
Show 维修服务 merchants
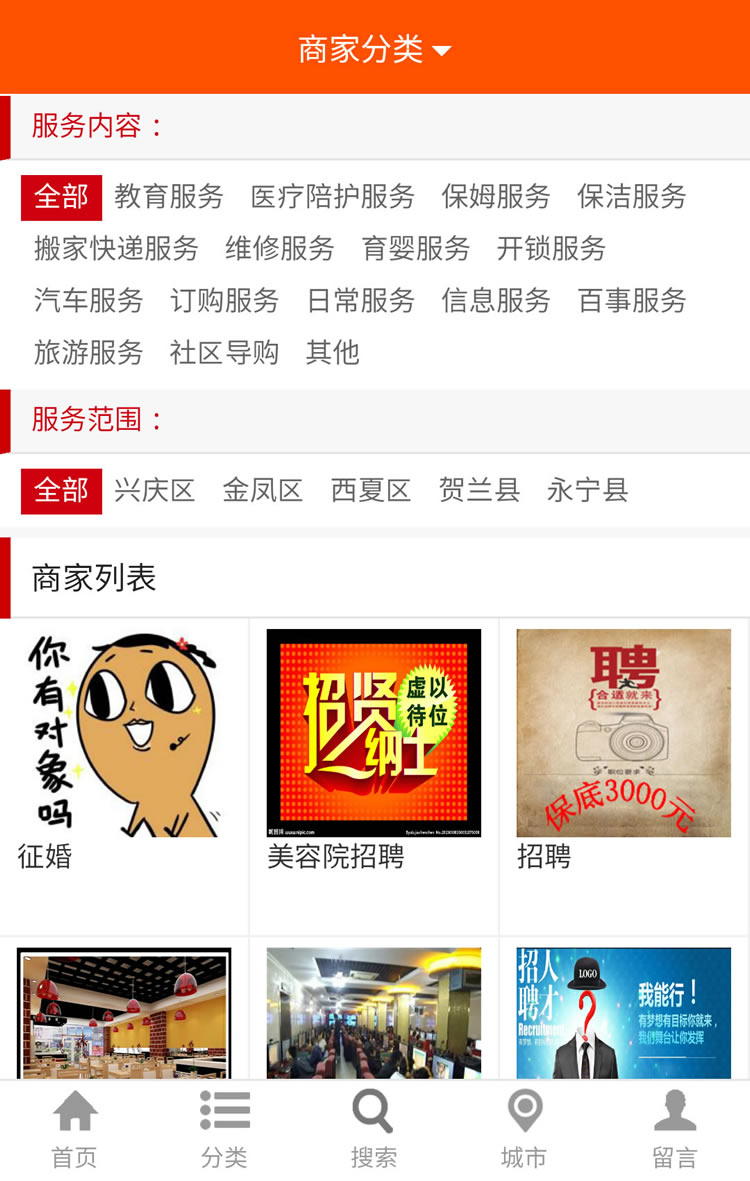click(x=280, y=249)
